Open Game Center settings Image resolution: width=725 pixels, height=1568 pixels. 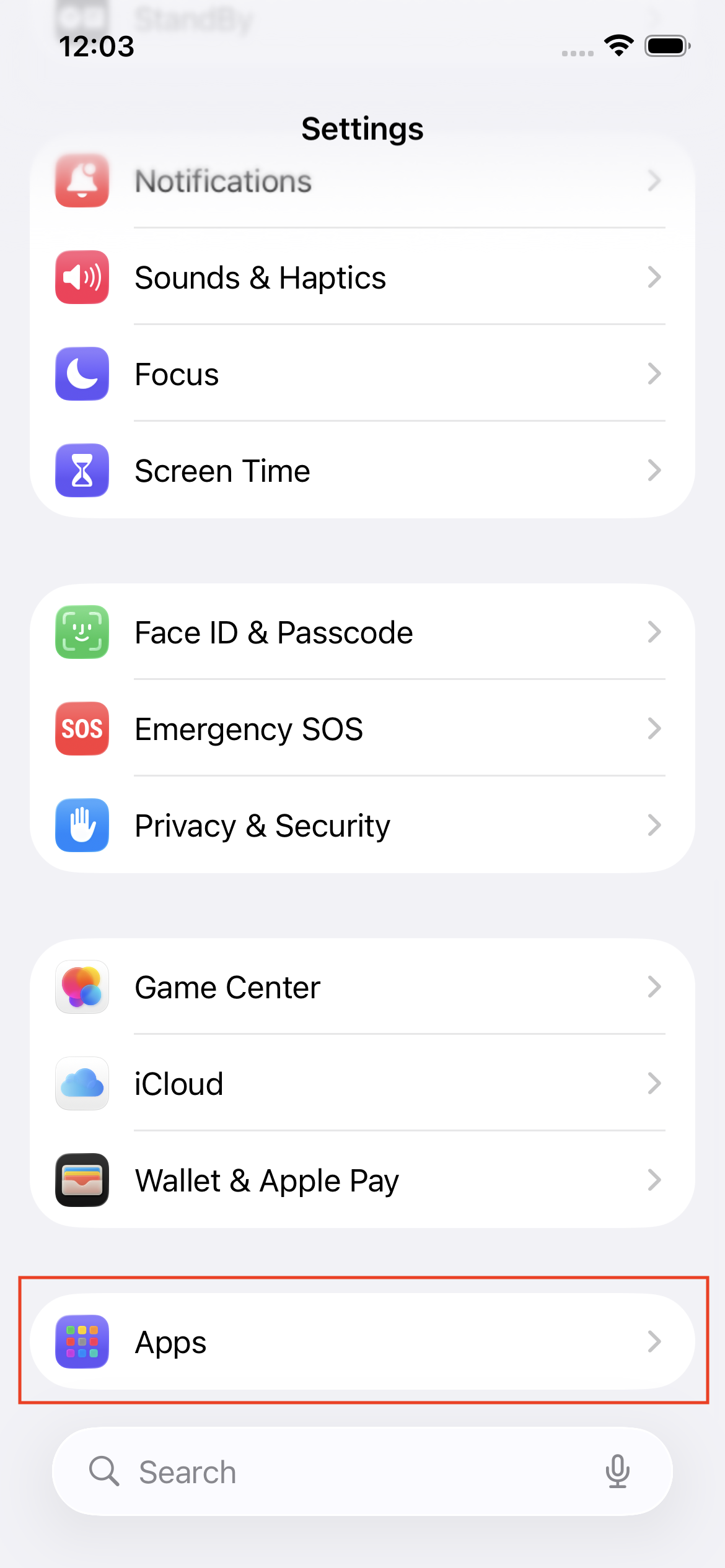pos(362,987)
